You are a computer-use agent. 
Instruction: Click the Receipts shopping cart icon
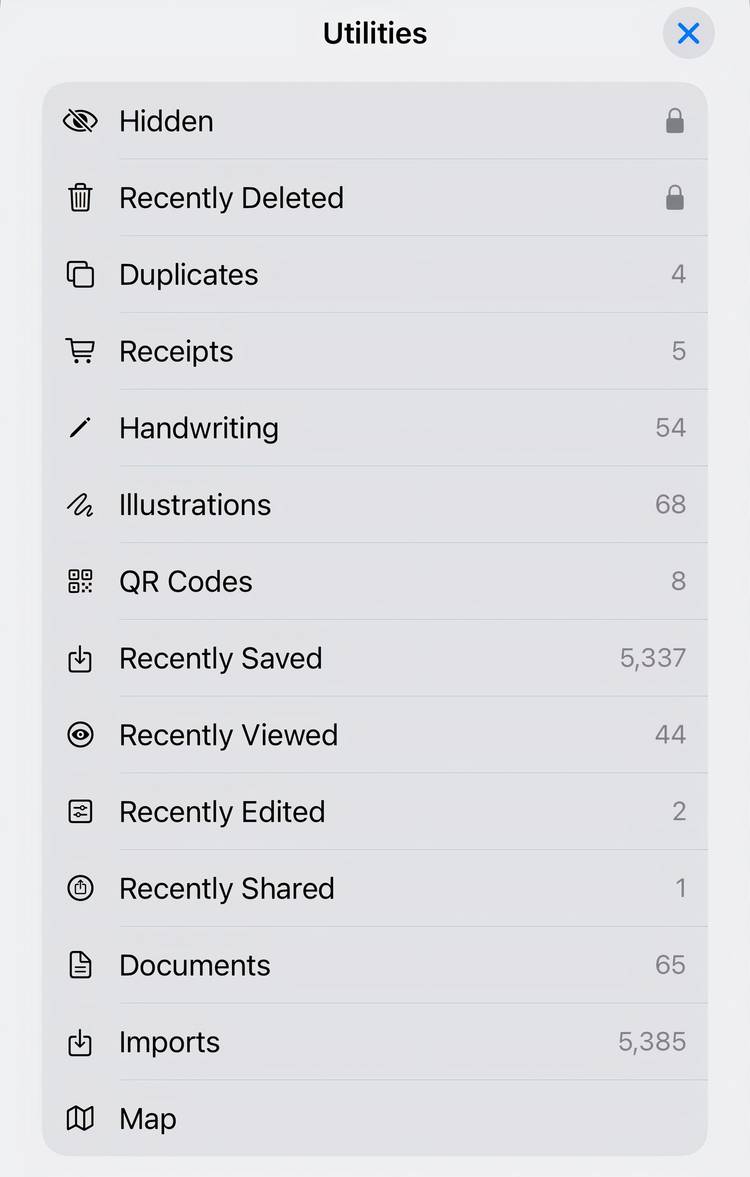(x=80, y=351)
